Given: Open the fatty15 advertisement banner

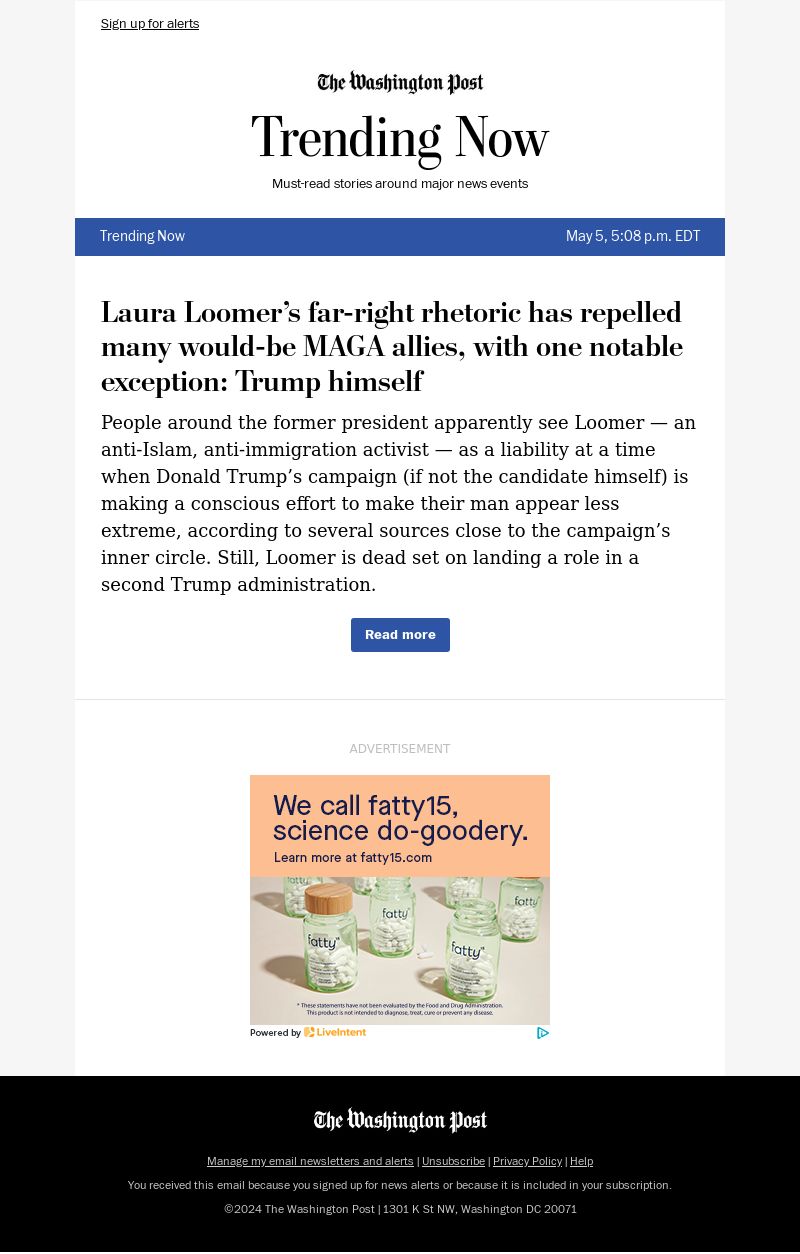Looking at the screenshot, I should tap(400, 900).
